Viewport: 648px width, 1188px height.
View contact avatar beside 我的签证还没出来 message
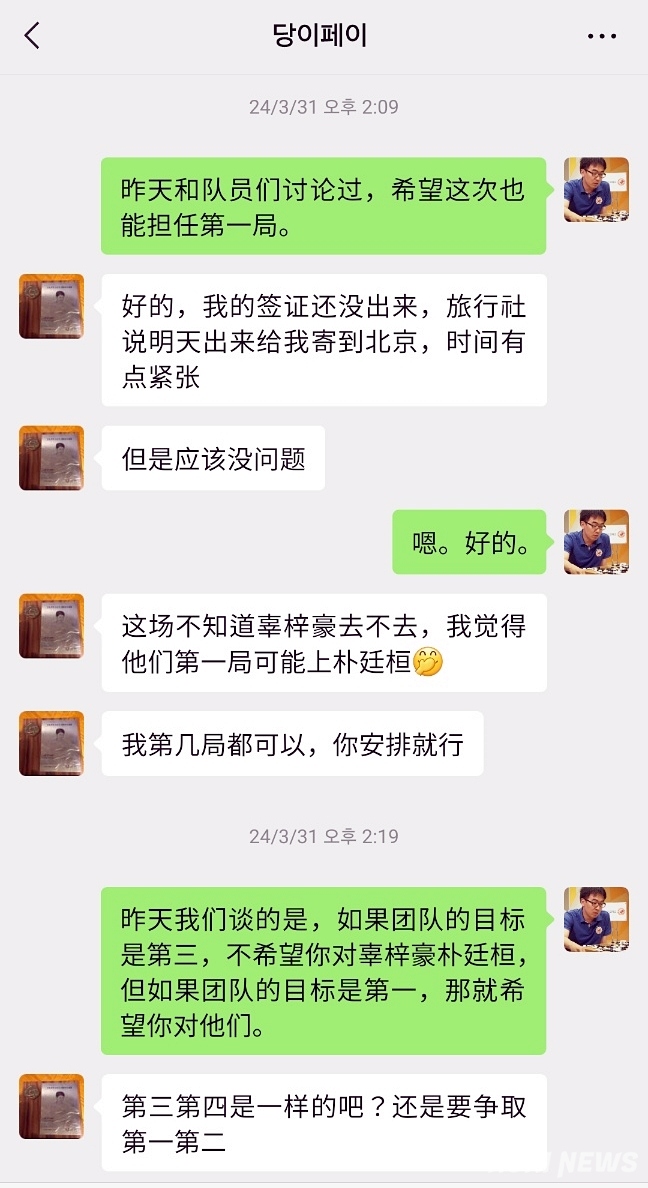pos(51,306)
